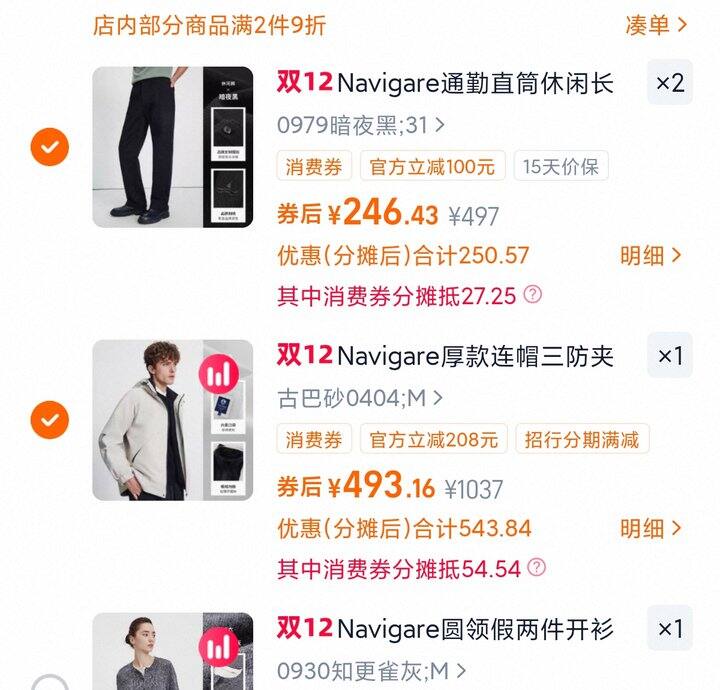Change the 0930知更雀灰;M variant option
720x690 pixels.
click(371, 671)
